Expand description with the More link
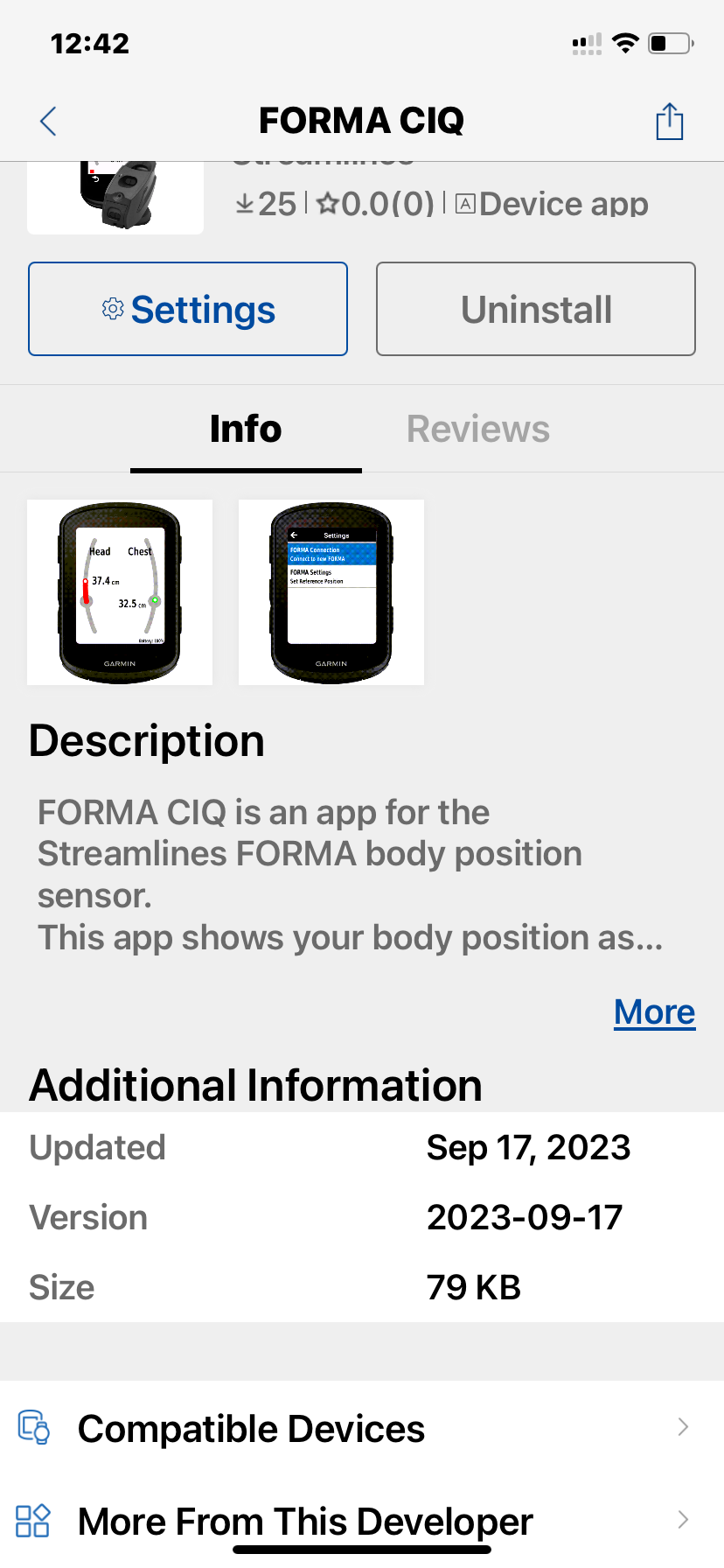The image size is (724, 1568). 654,1012
